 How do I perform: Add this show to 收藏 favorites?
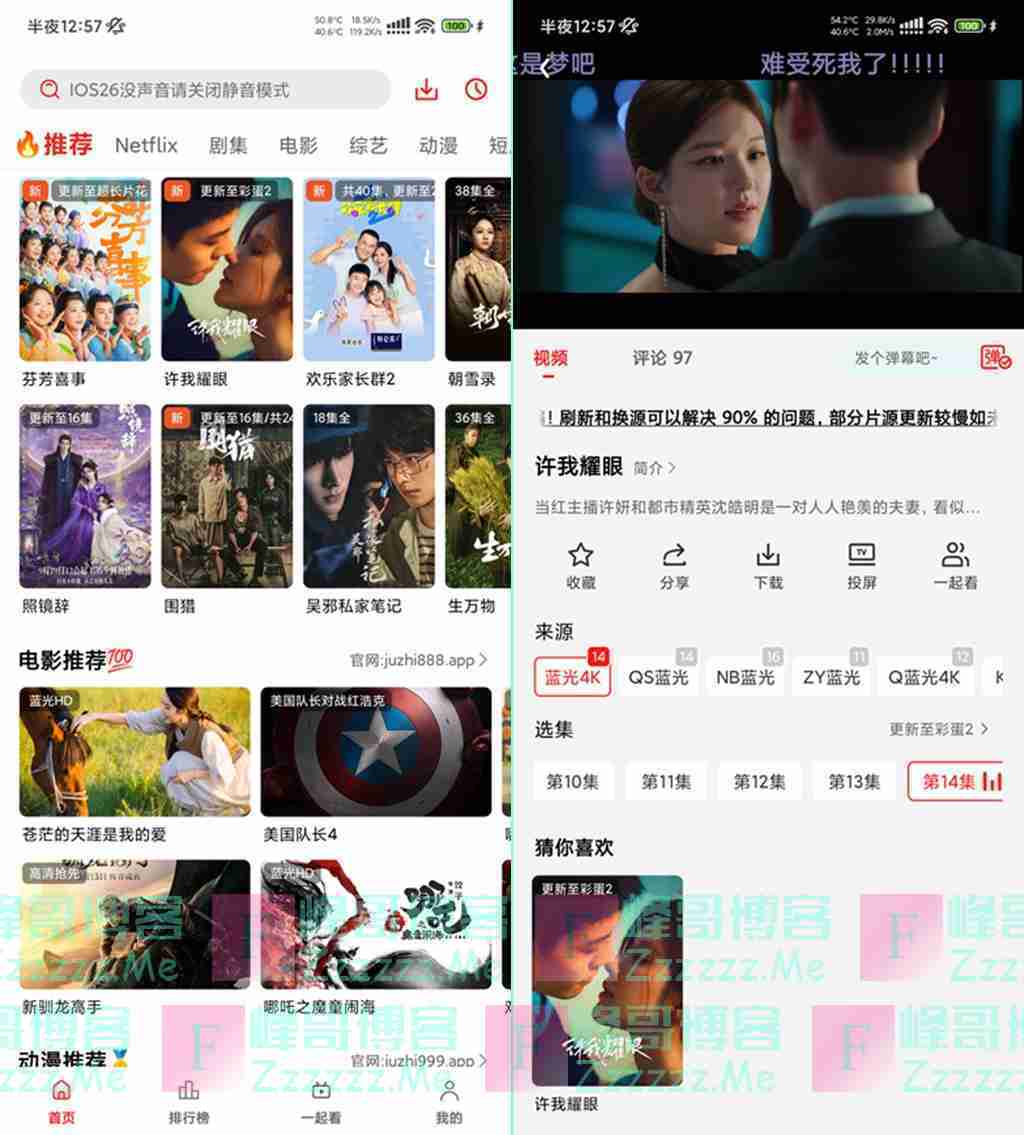point(581,566)
